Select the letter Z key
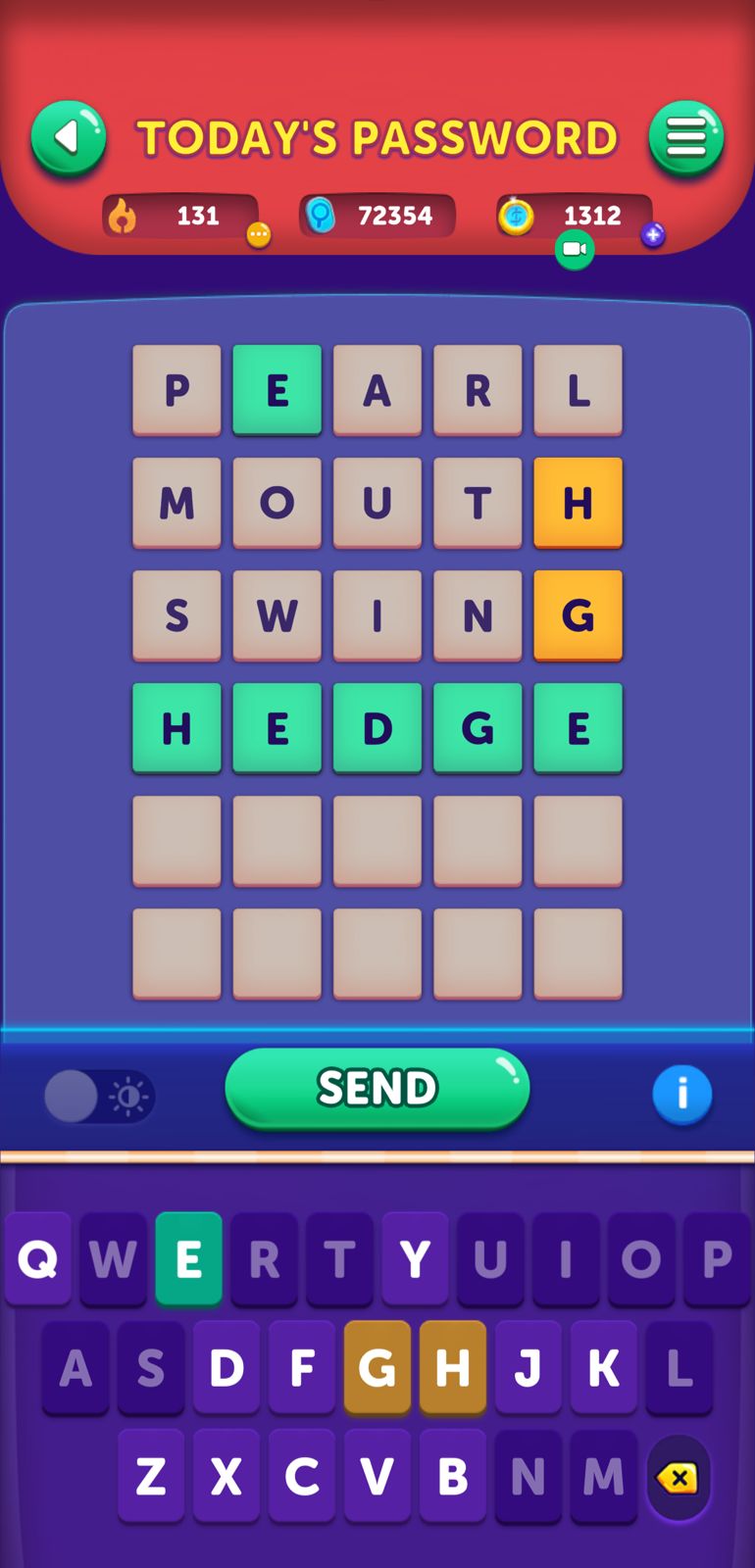Image resolution: width=755 pixels, height=1568 pixels. click(x=151, y=1475)
